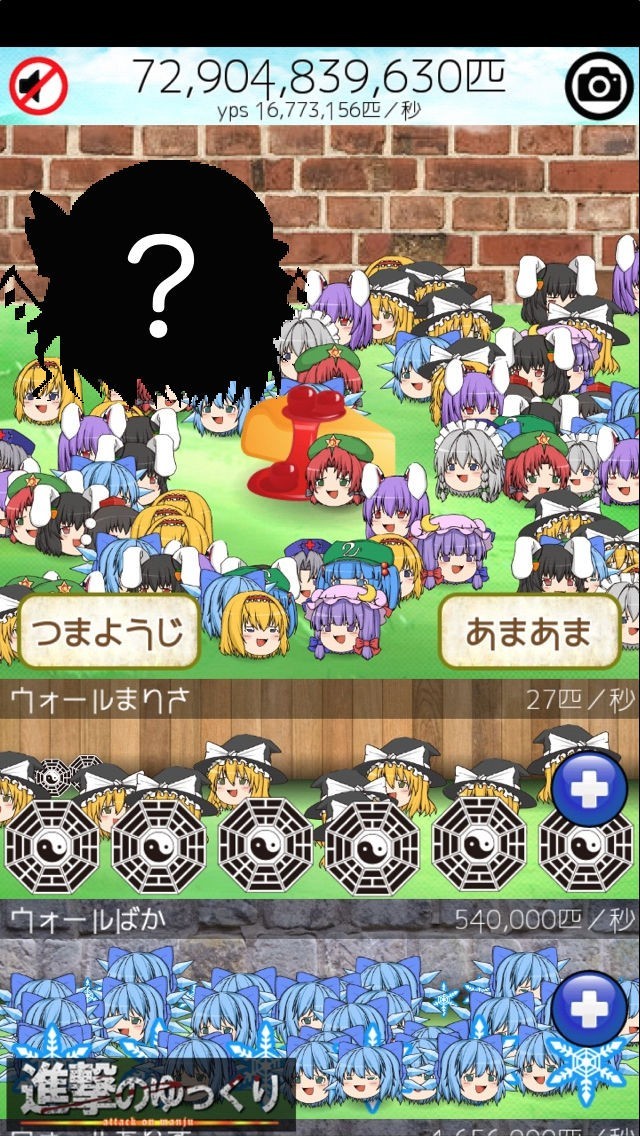This screenshot has width=640, height=1136.
Task: Tap the あまあま button
Action: pyautogui.click(x=529, y=632)
